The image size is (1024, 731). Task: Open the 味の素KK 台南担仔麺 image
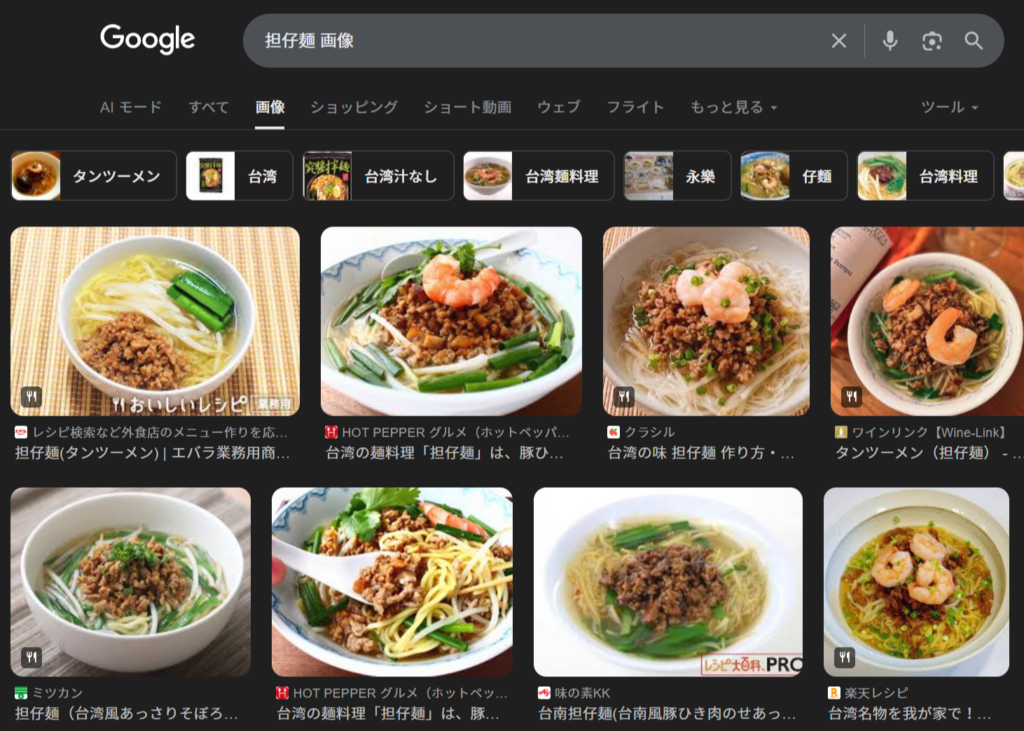[x=668, y=581]
